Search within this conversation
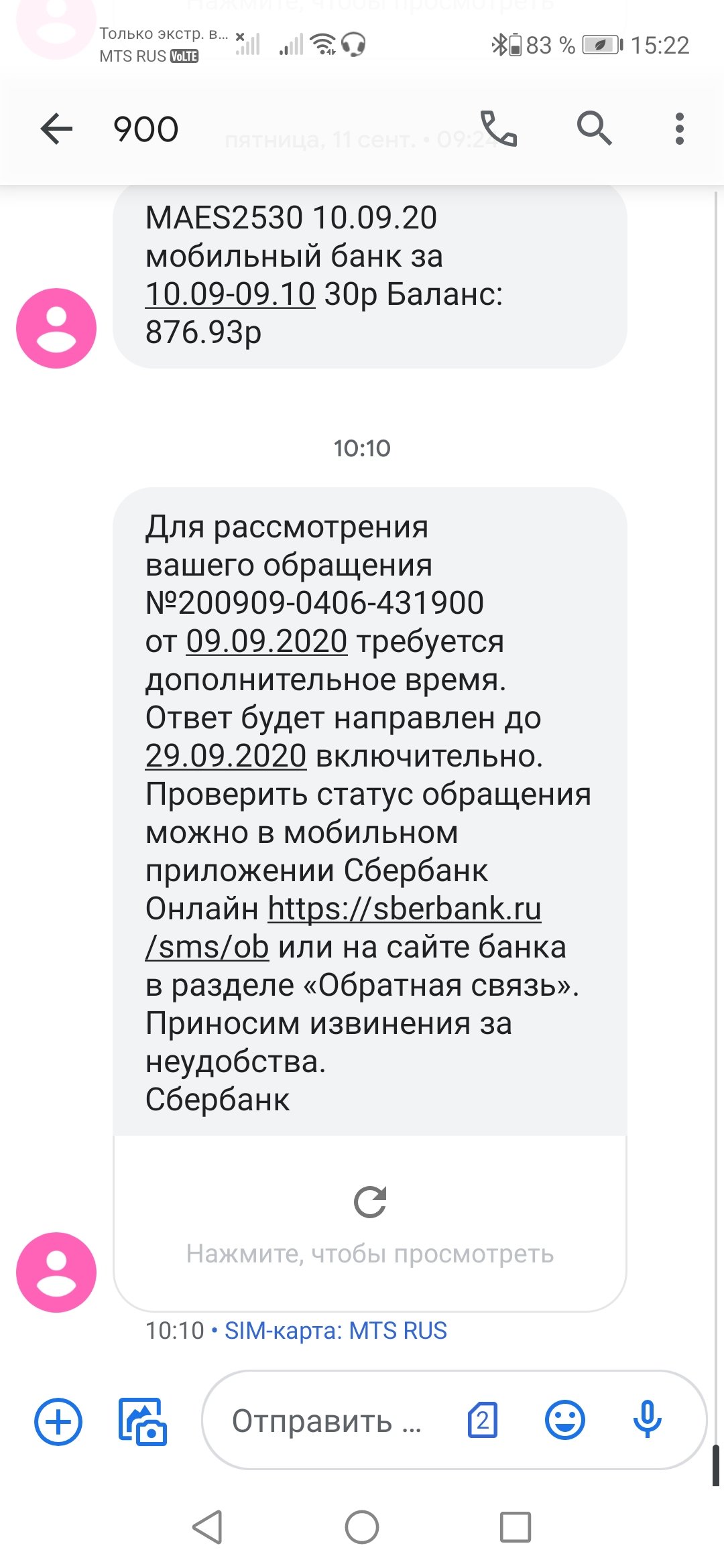The width and height of the screenshot is (724, 1568). coord(594,129)
